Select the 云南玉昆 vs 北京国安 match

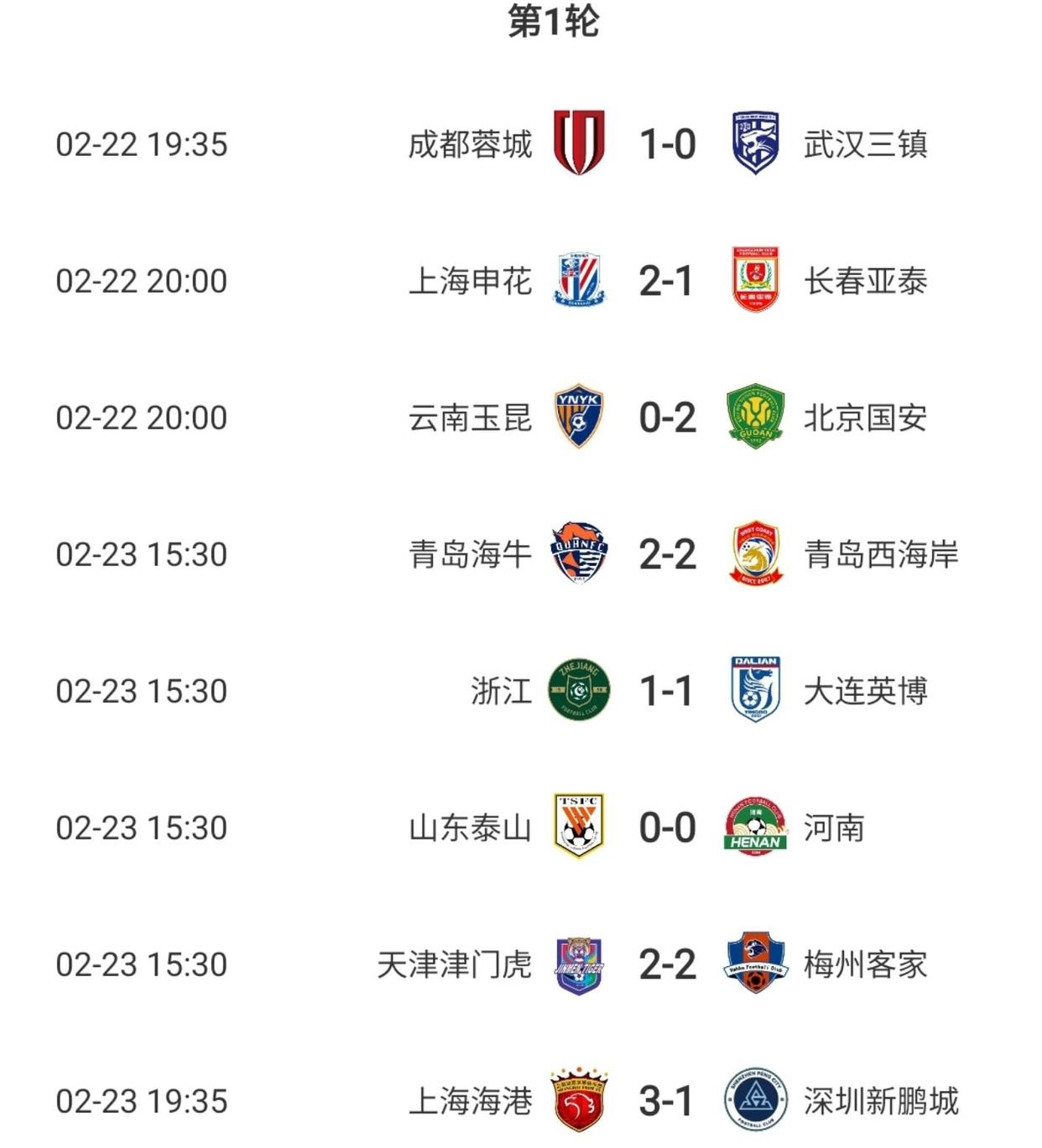pos(667,418)
